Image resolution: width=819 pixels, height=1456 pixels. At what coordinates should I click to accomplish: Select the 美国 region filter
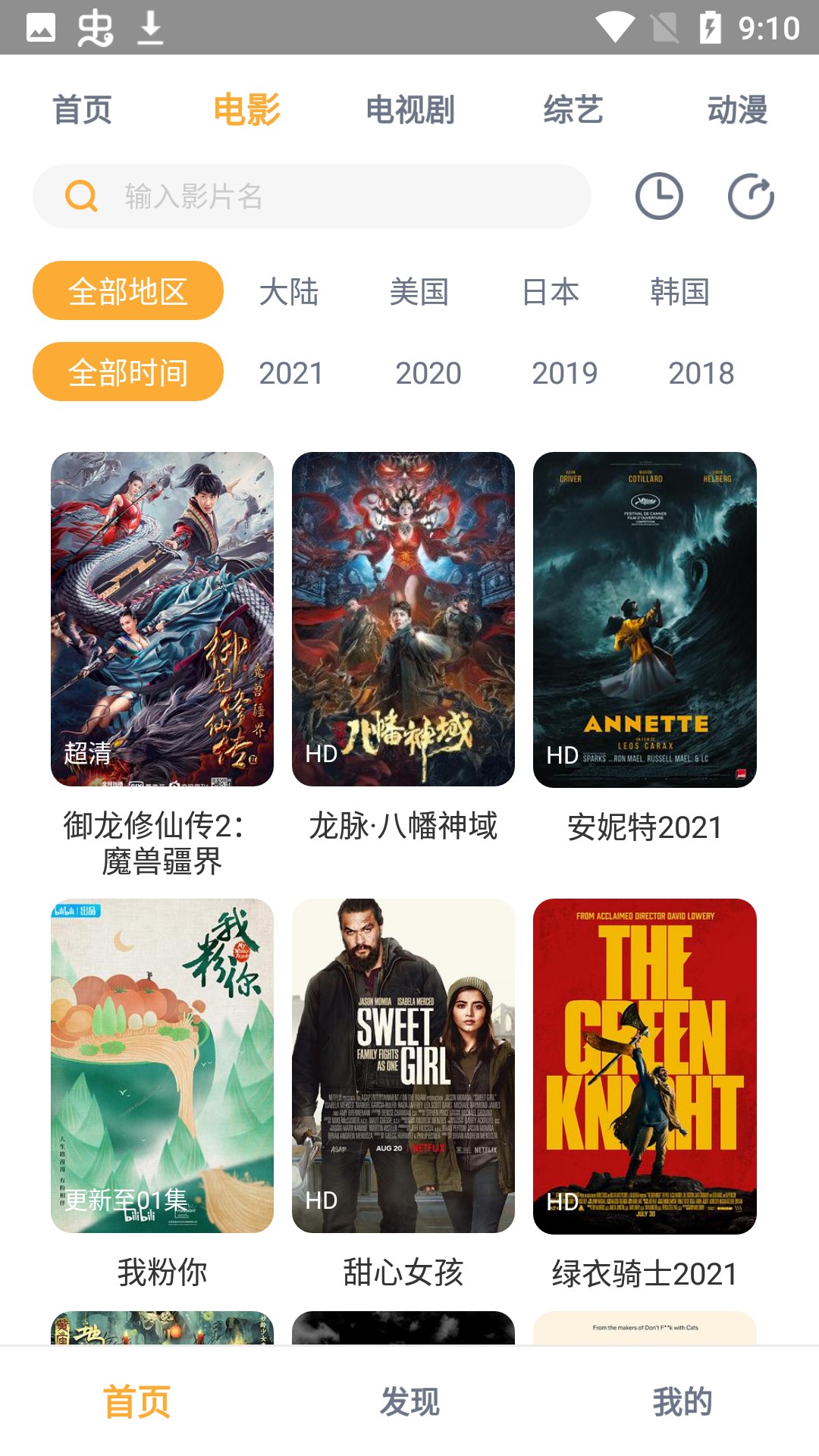click(420, 293)
